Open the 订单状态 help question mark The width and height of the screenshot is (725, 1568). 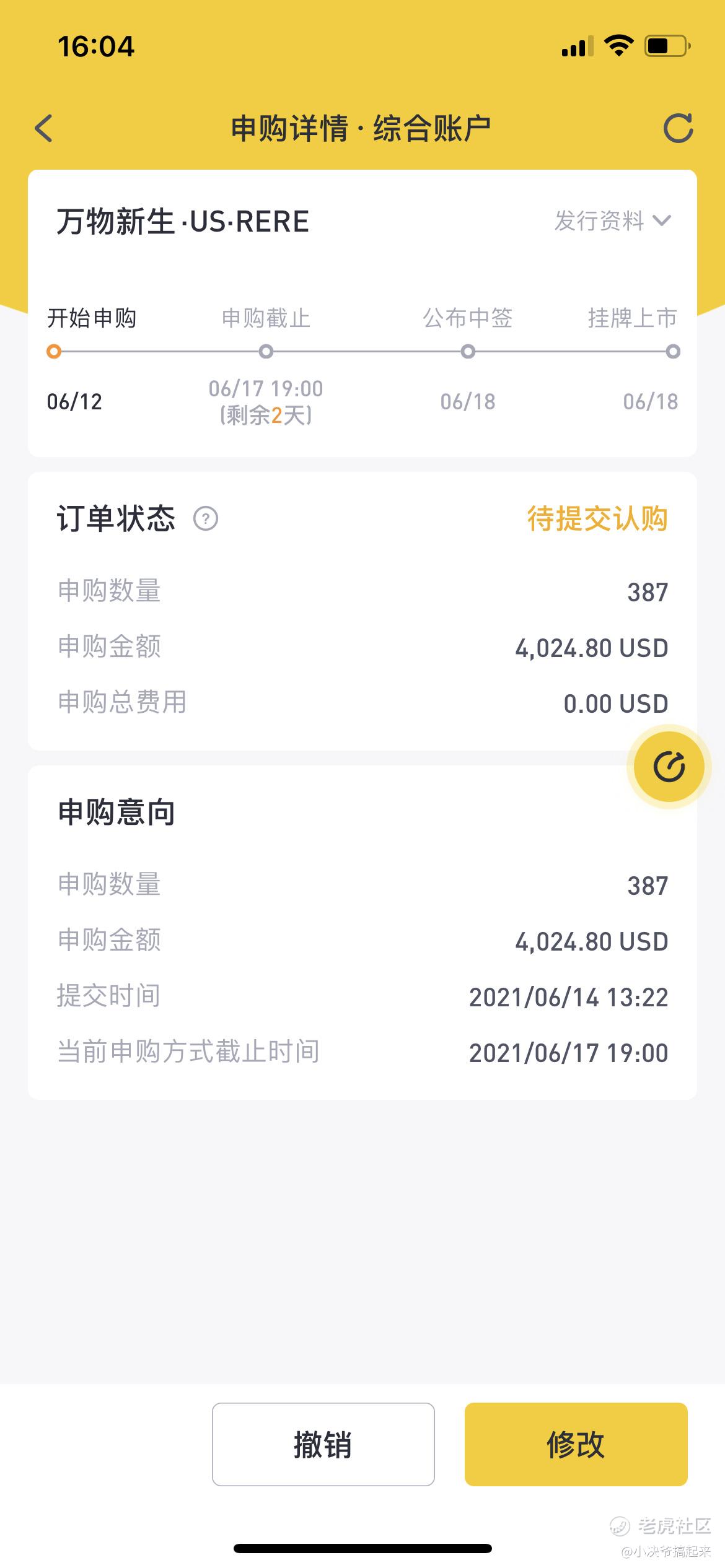[206, 518]
